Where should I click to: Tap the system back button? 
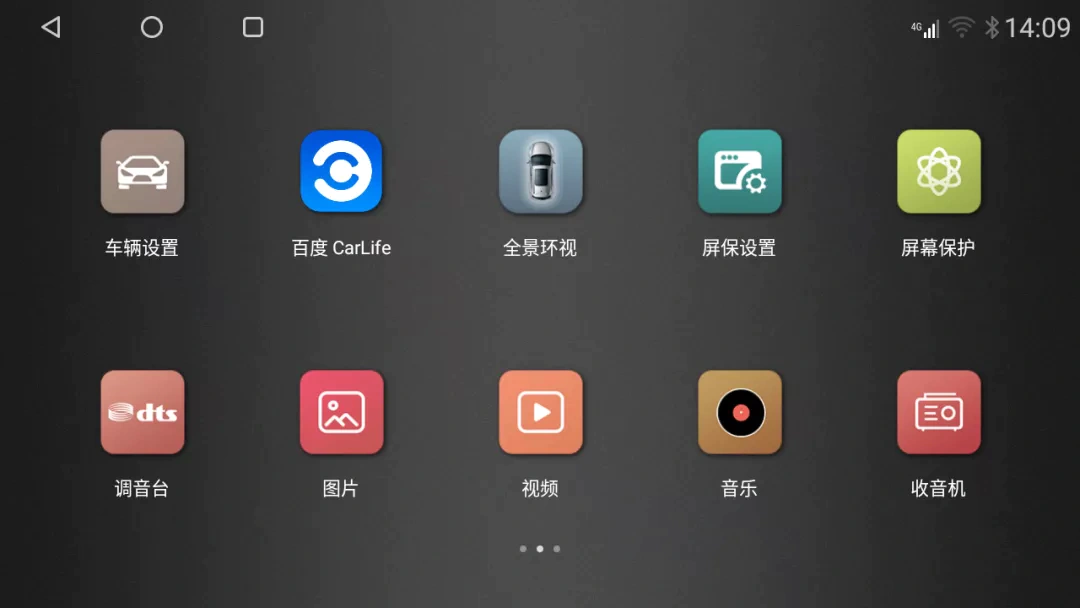click(51, 27)
